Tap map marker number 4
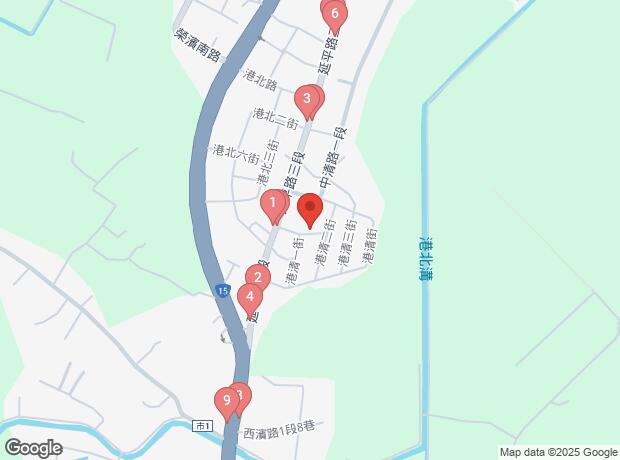The image size is (620, 460). coord(248,297)
